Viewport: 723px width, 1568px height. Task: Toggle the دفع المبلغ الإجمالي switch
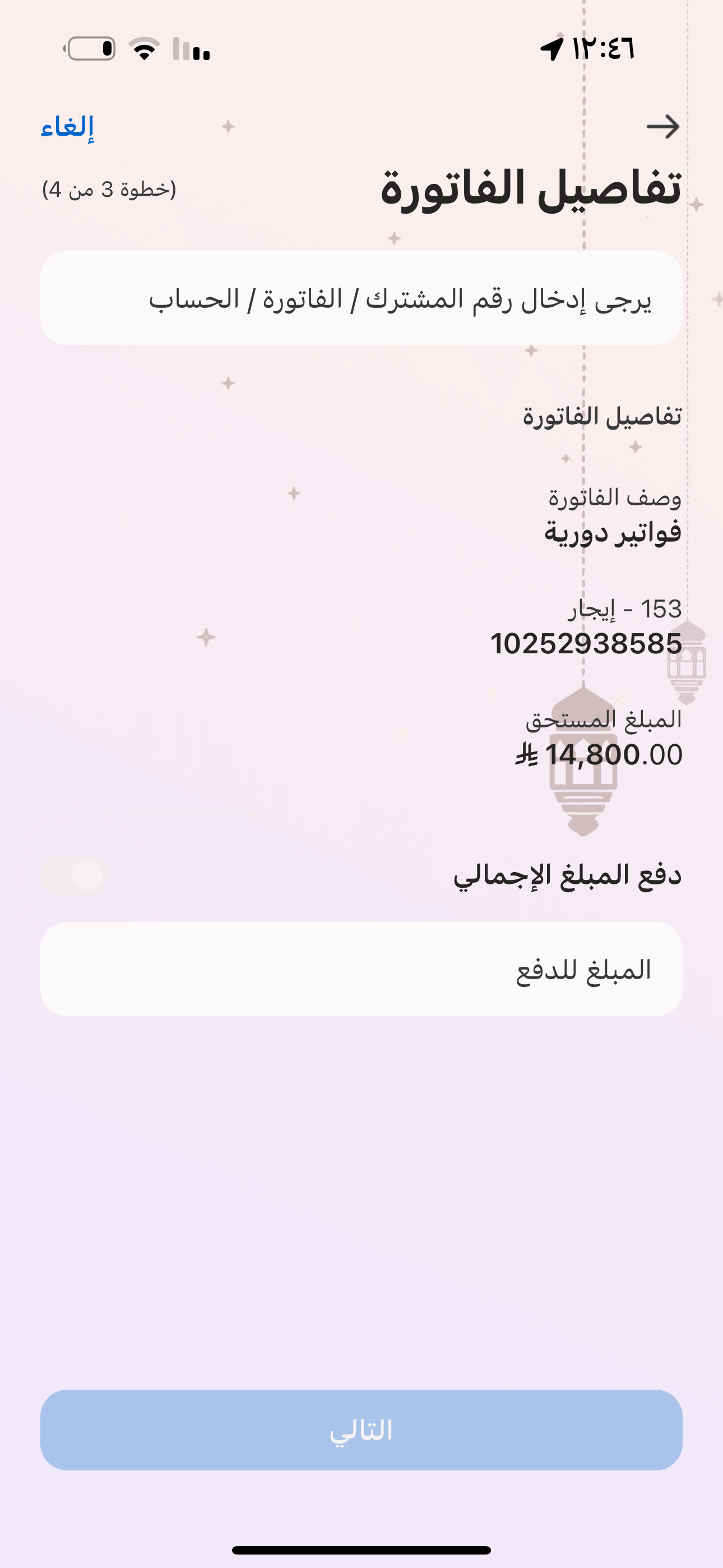click(x=74, y=875)
